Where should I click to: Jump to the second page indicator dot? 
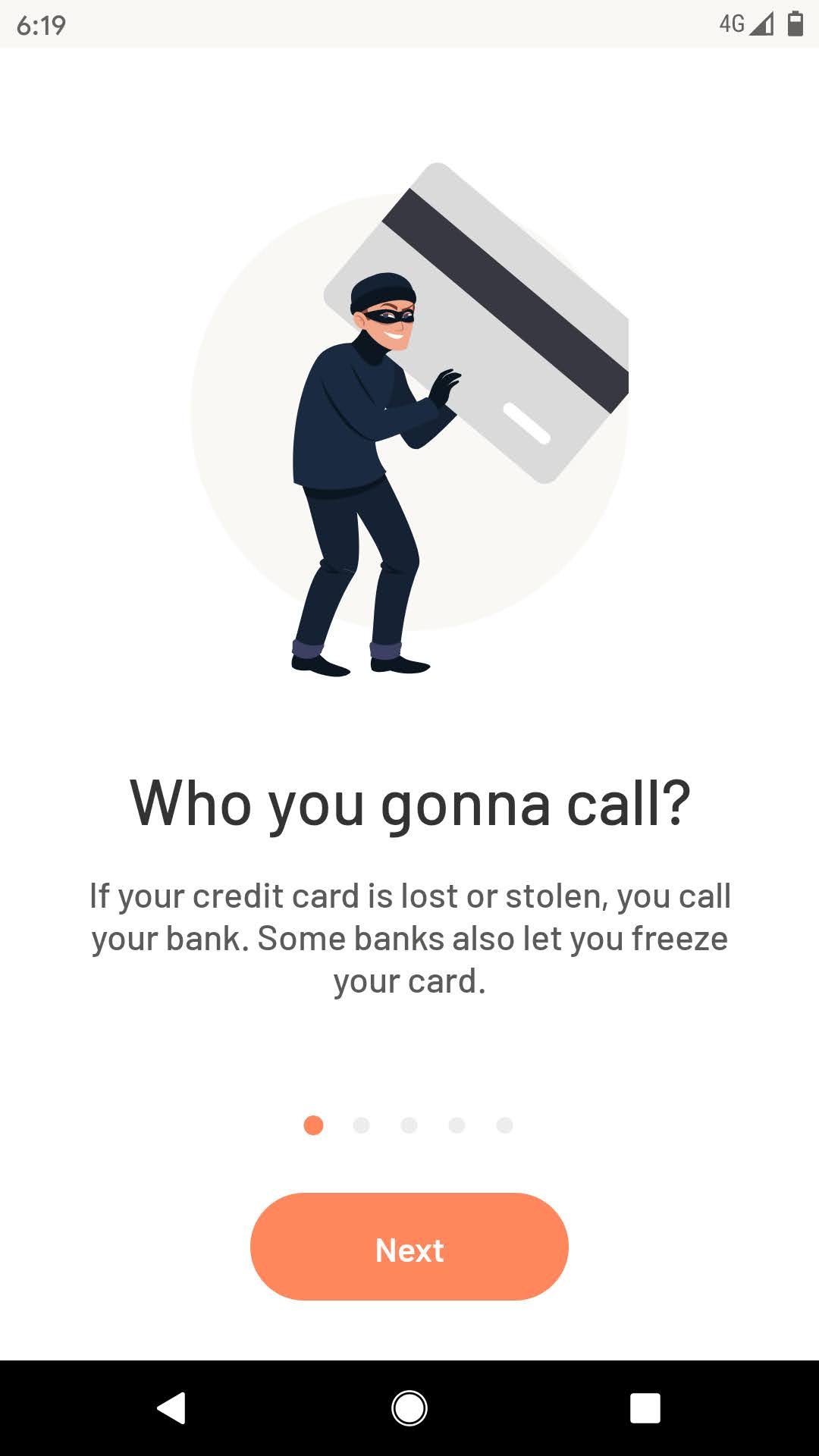click(362, 1125)
